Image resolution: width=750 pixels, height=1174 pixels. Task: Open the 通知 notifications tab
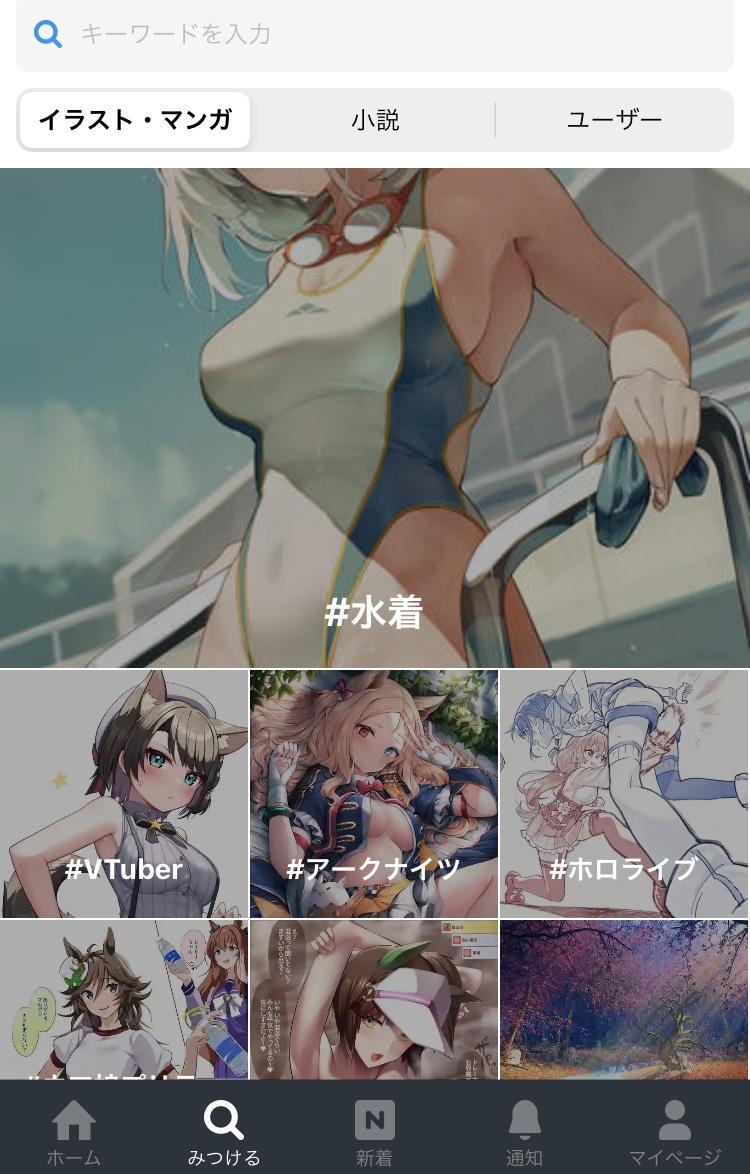[x=524, y=1132]
